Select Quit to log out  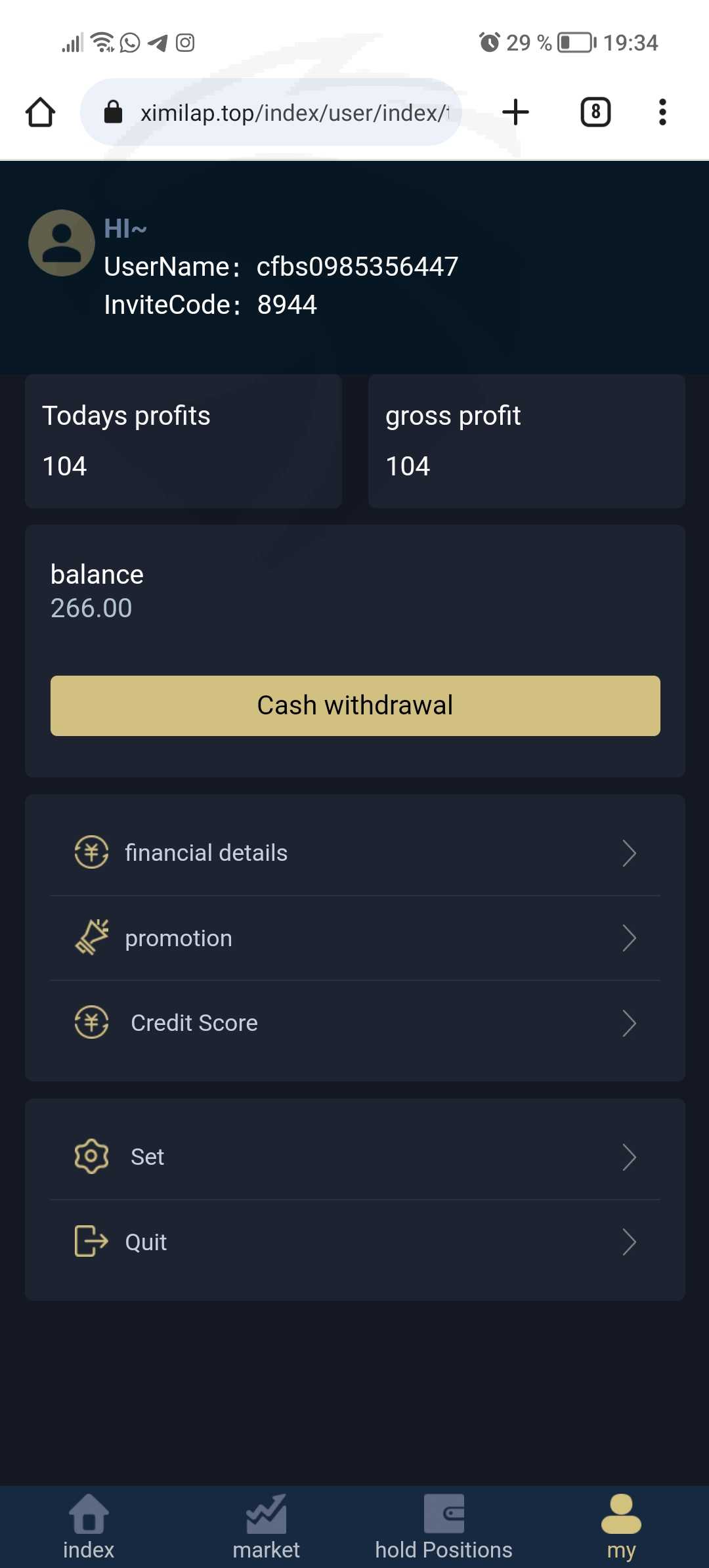(x=355, y=1242)
